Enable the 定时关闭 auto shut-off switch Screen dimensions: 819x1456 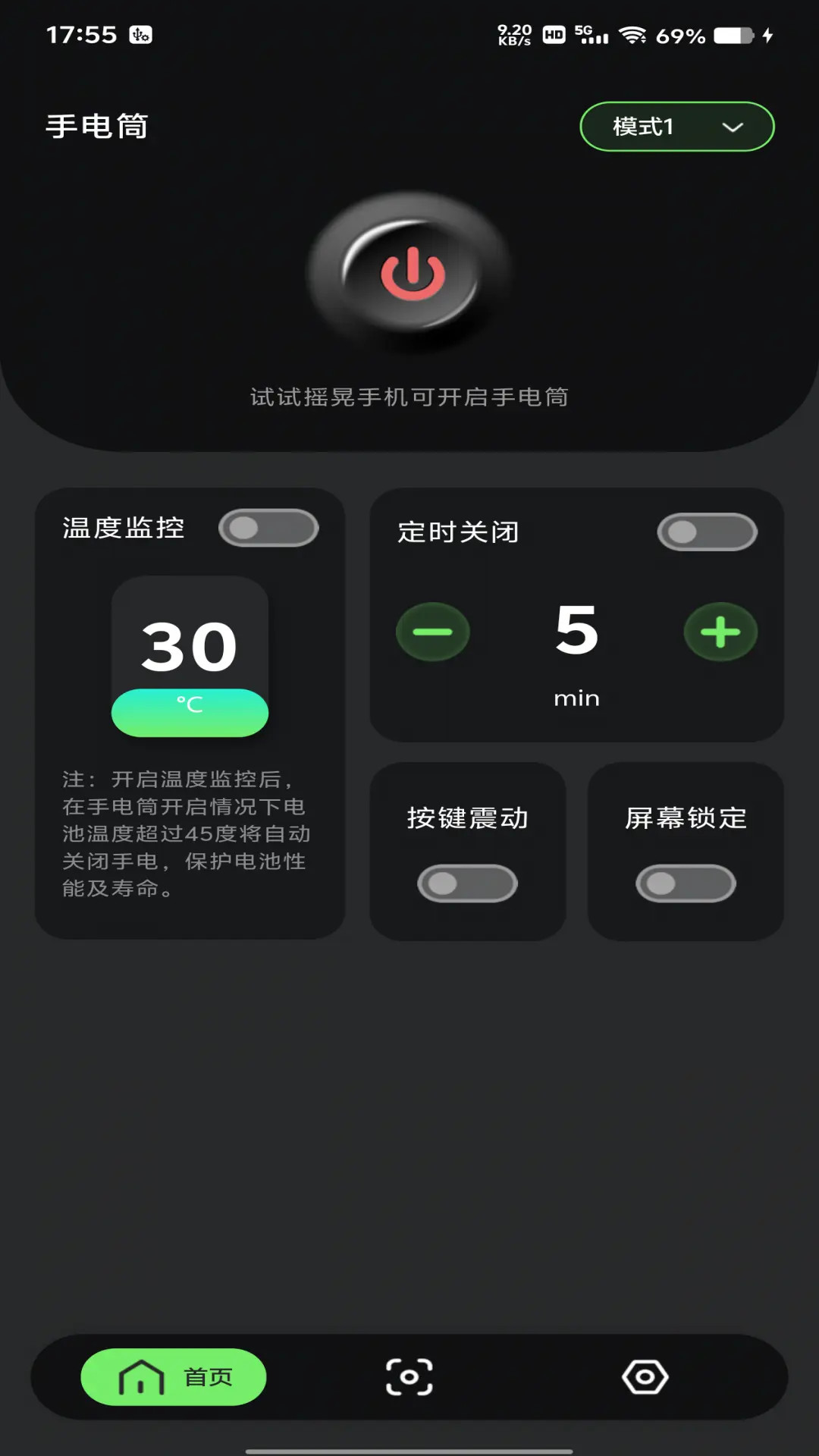tap(705, 532)
